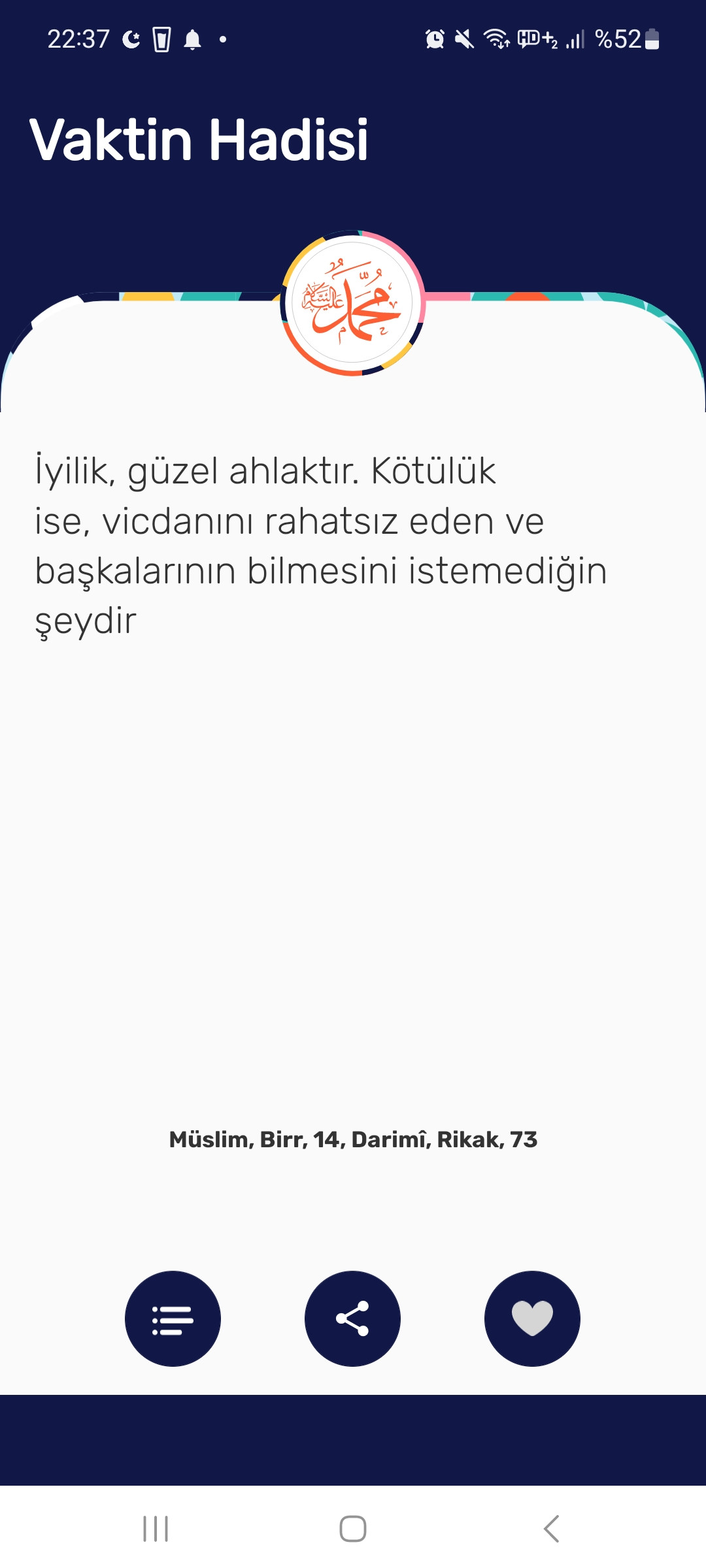Tap the Vaktin Hadisi title
The image size is (706, 1568).
[x=200, y=139]
